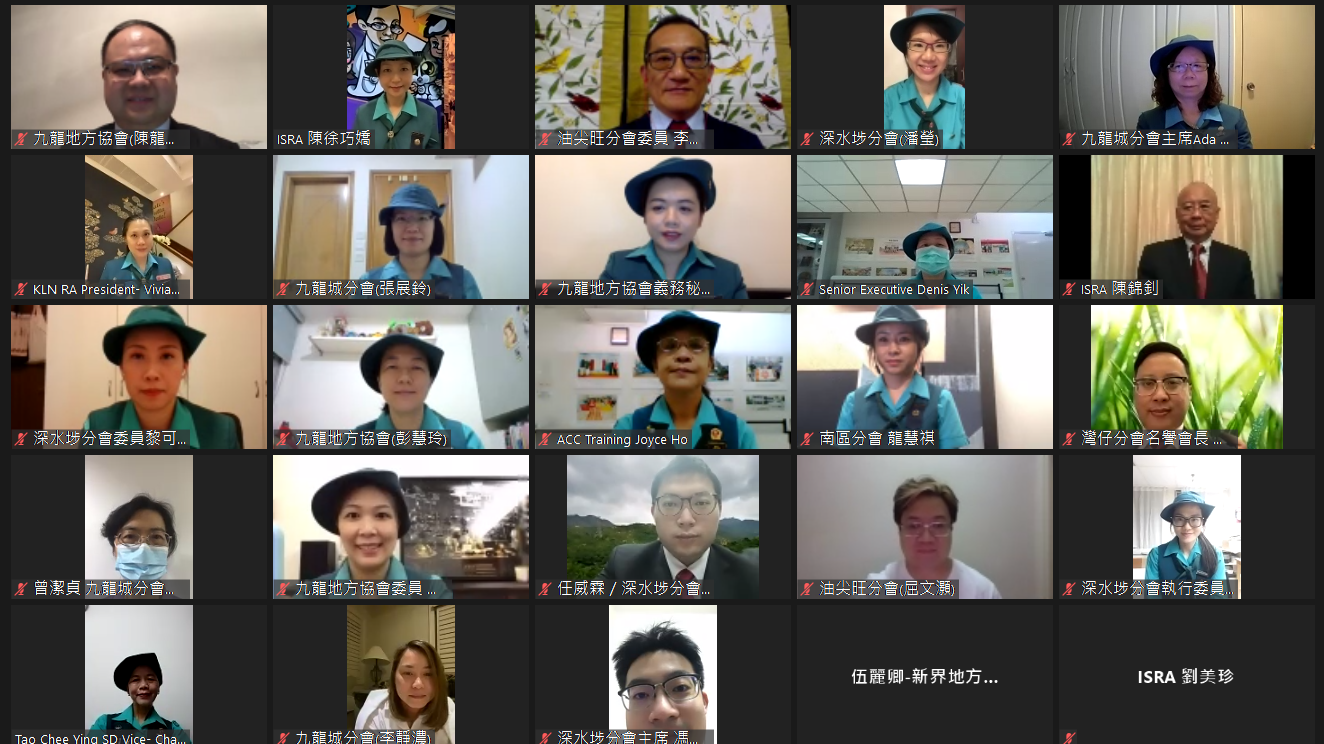The image size is (1324, 744).
Task: Open ACC Training Joyce Ho's video tile
Action: click(662, 377)
